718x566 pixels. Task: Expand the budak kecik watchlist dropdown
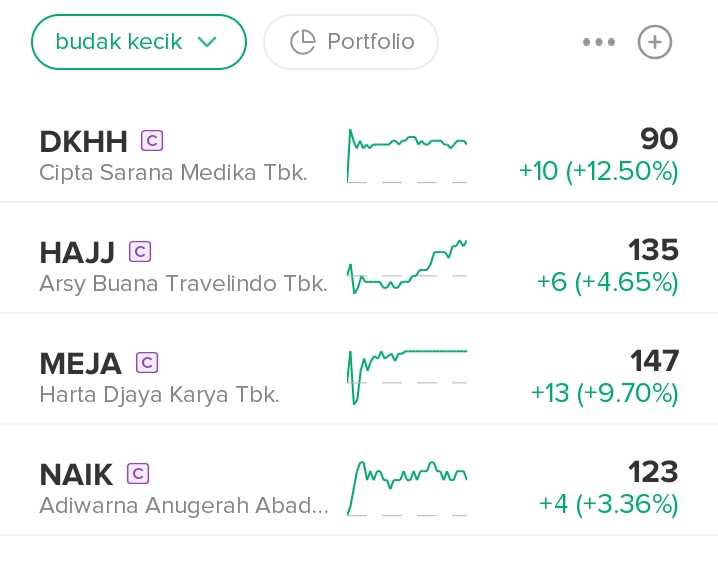pos(138,42)
